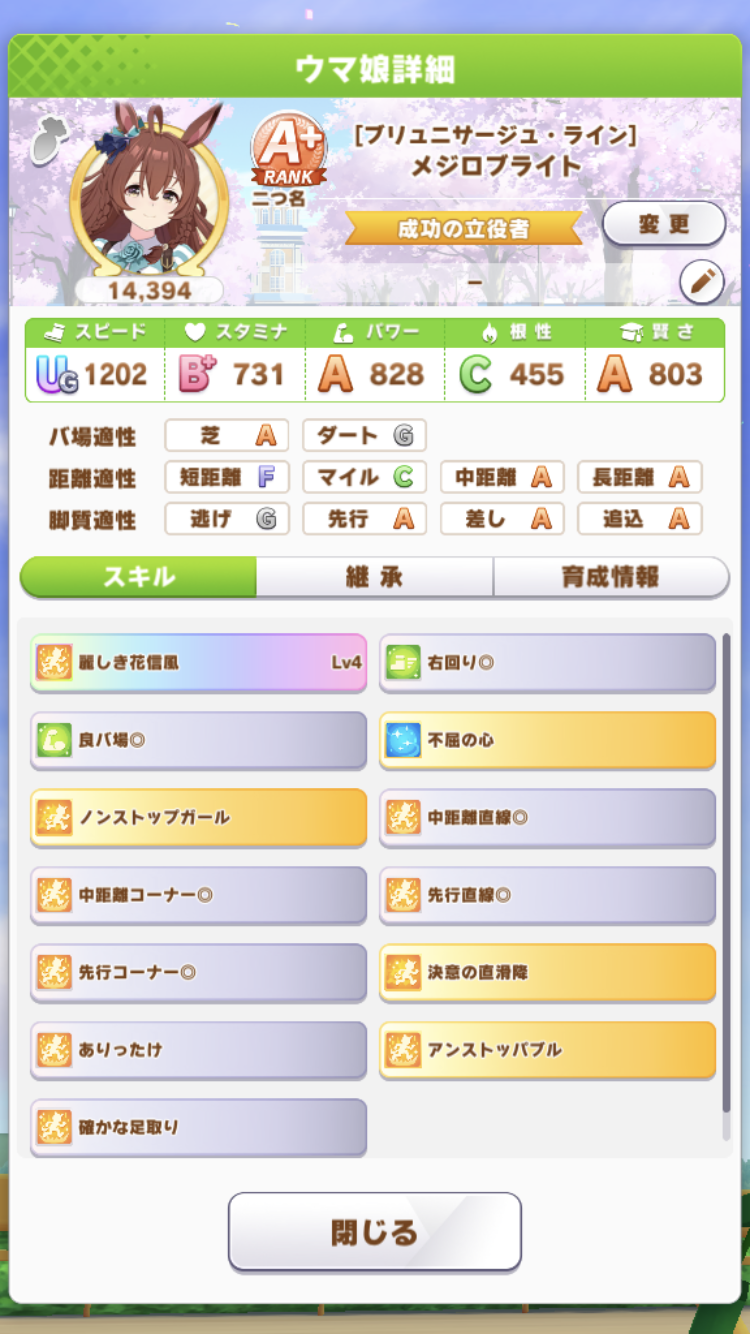Tap the アンストッパブル skill
The image size is (750, 1334).
[x=547, y=1049]
